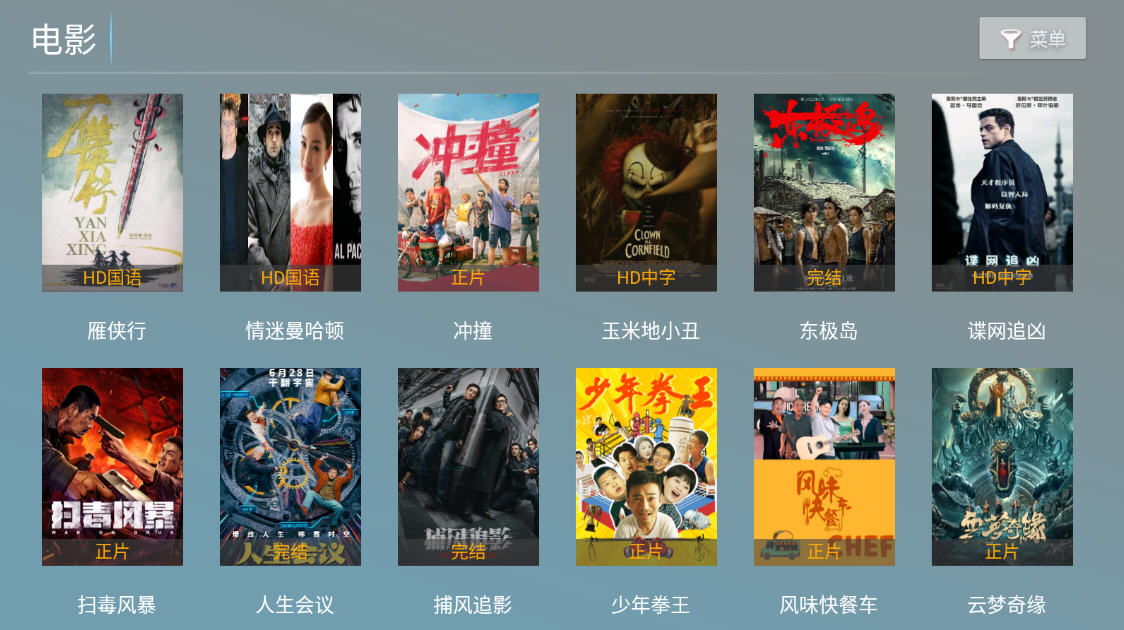Open the movie 捕风追影

pyautogui.click(x=468, y=467)
